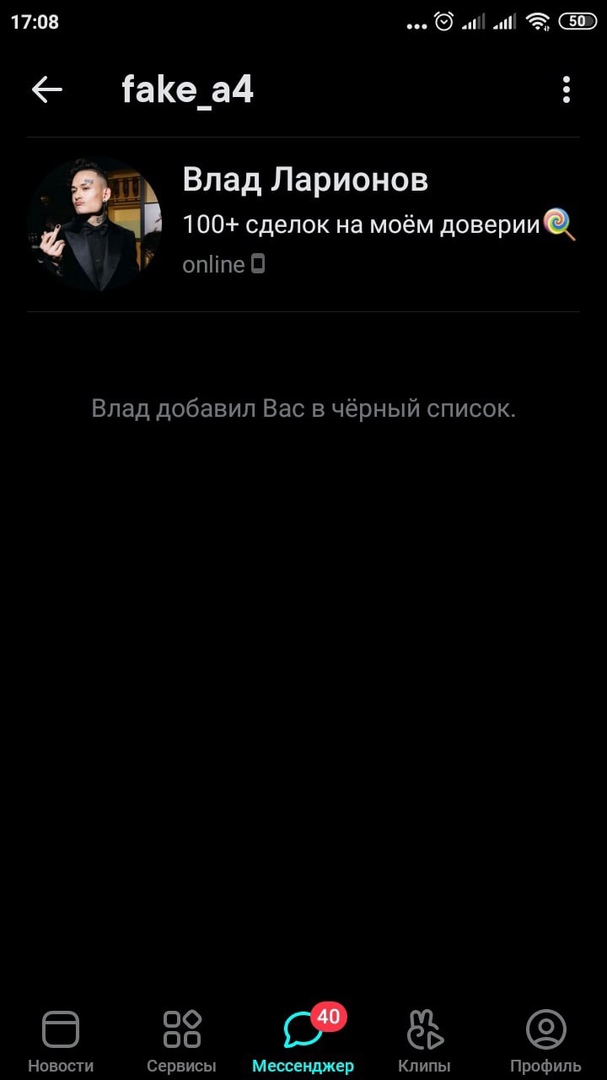Switch to the Клипы tab
The image size is (607, 1080).
point(424,1040)
